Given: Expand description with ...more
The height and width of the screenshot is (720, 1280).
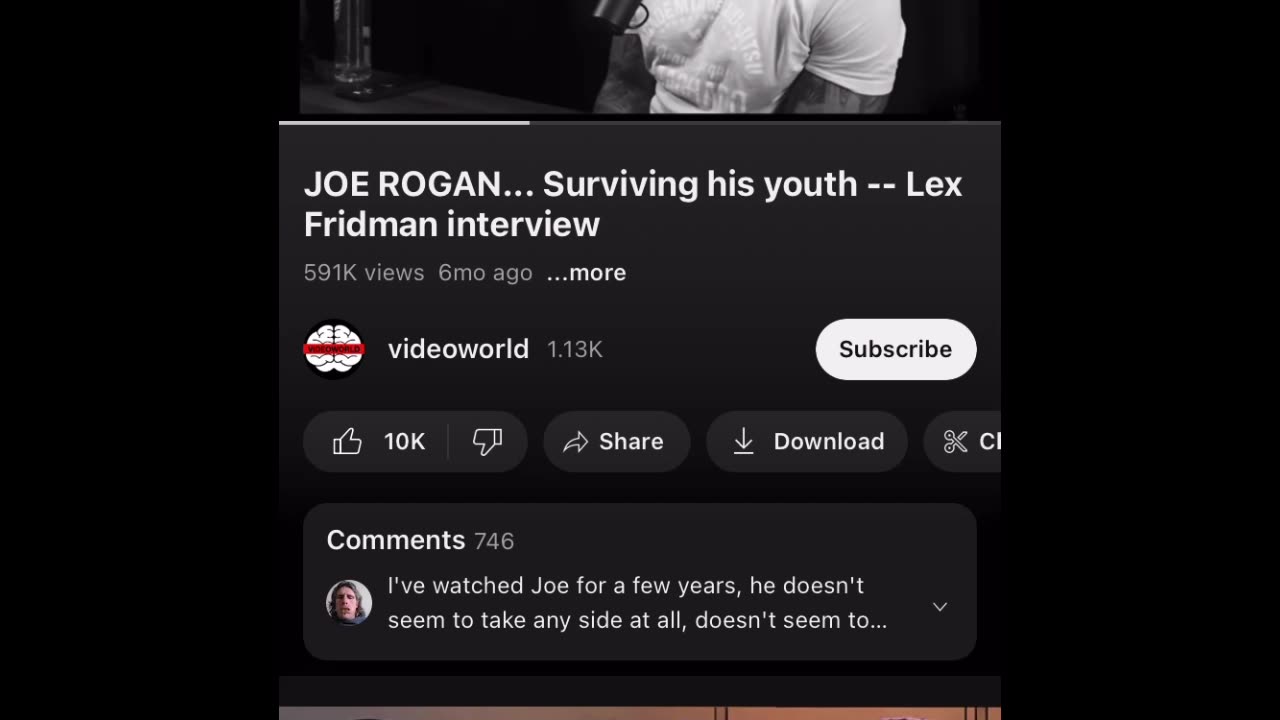Looking at the screenshot, I should point(586,273).
